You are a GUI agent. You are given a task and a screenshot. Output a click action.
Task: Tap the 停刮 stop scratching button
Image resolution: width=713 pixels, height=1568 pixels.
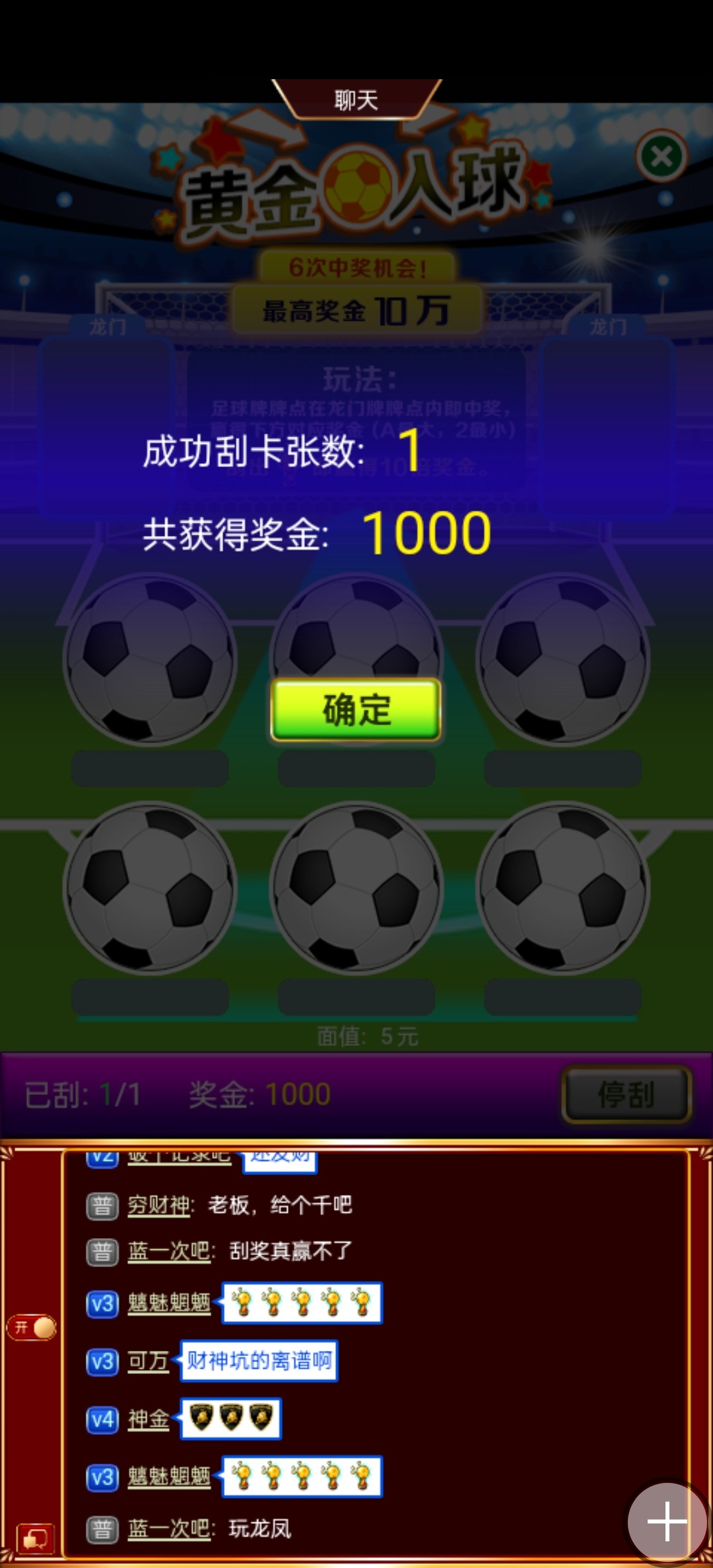coord(626,1095)
